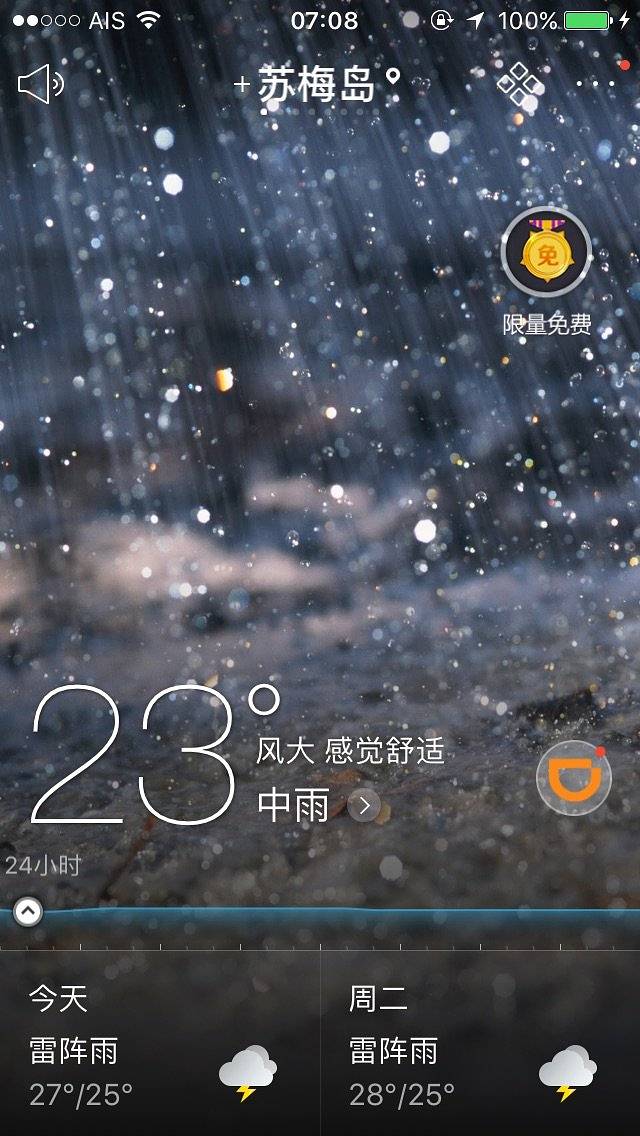Open the orange Didi ride icon
The height and width of the screenshot is (1136, 640).
click(x=573, y=779)
